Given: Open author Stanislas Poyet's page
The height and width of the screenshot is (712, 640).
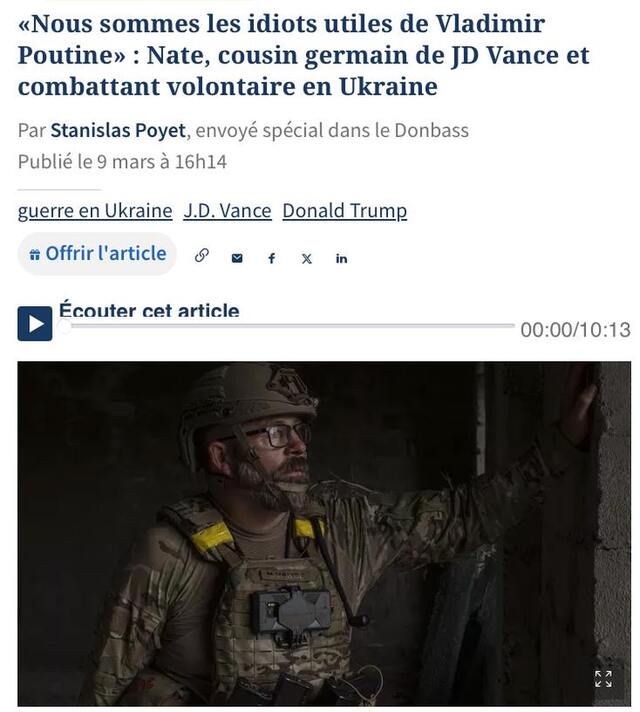Looking at the screenshot, I should [x=115, y=130].
